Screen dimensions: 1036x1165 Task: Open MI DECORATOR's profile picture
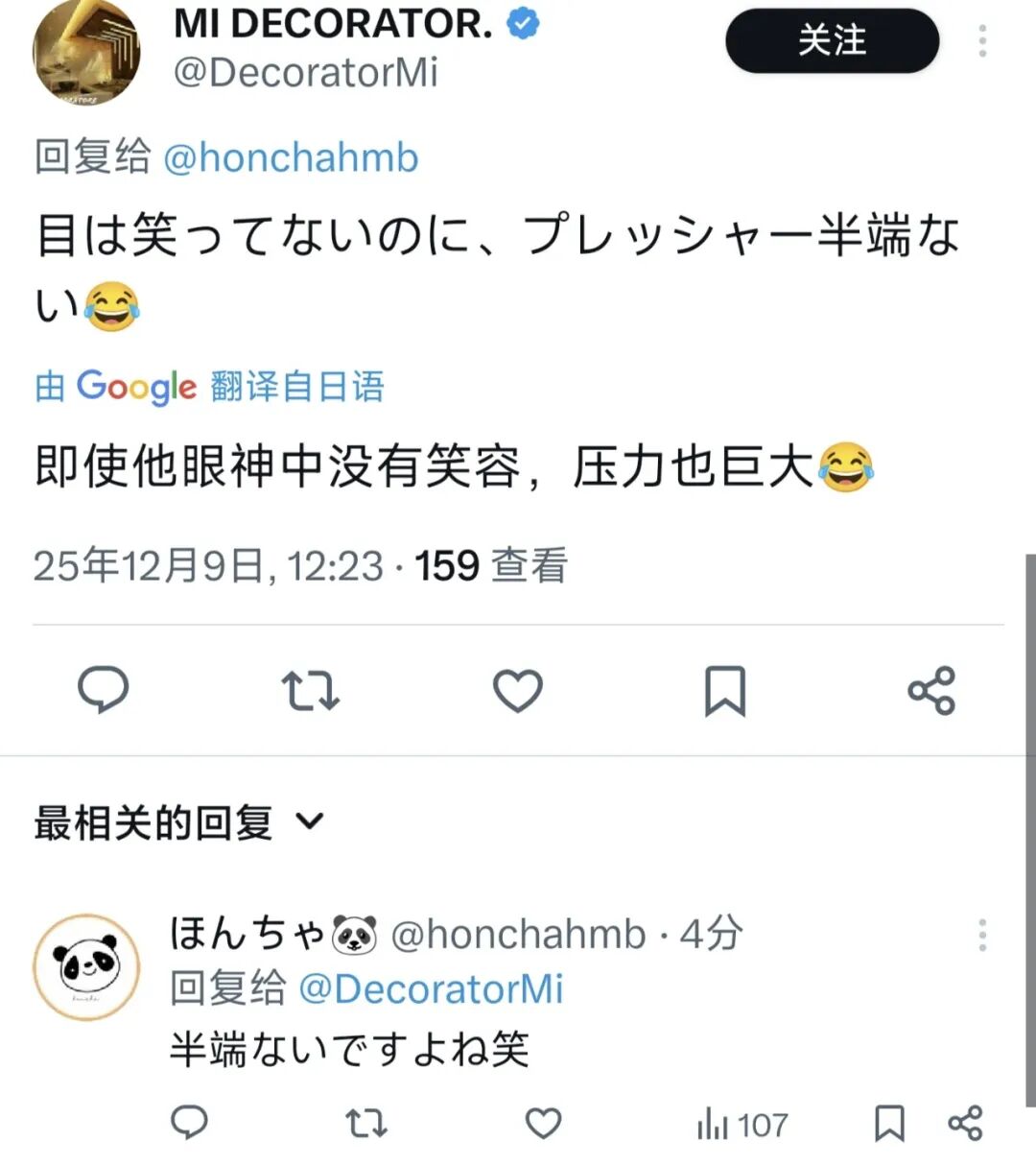tap(86, 54)
